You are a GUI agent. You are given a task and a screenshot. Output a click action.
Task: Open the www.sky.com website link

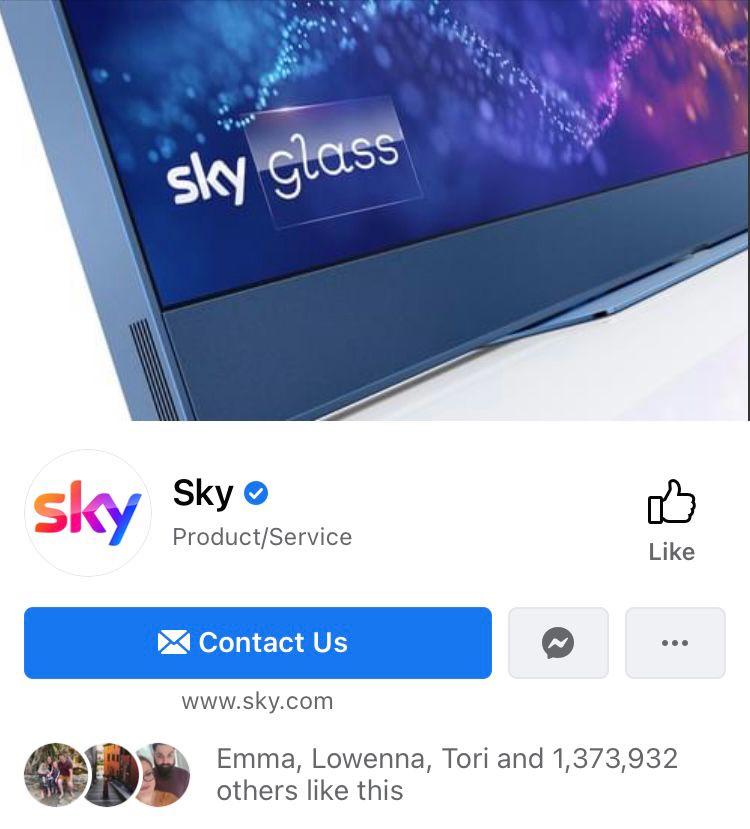pos(257,701)
